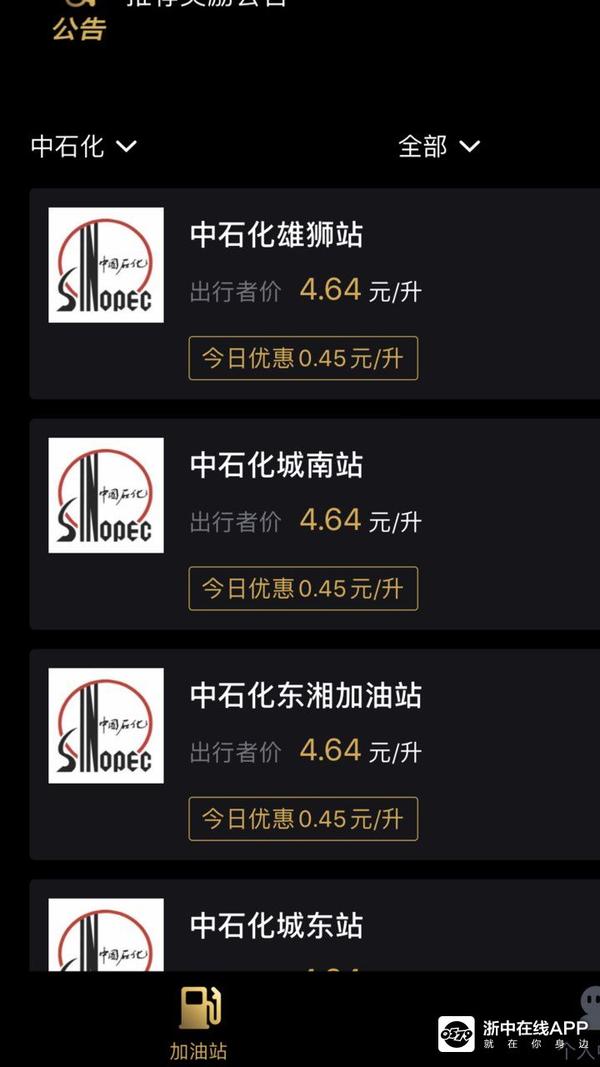
Task: Open the 全部 filter dropdown
Action: tap(439, 146)
